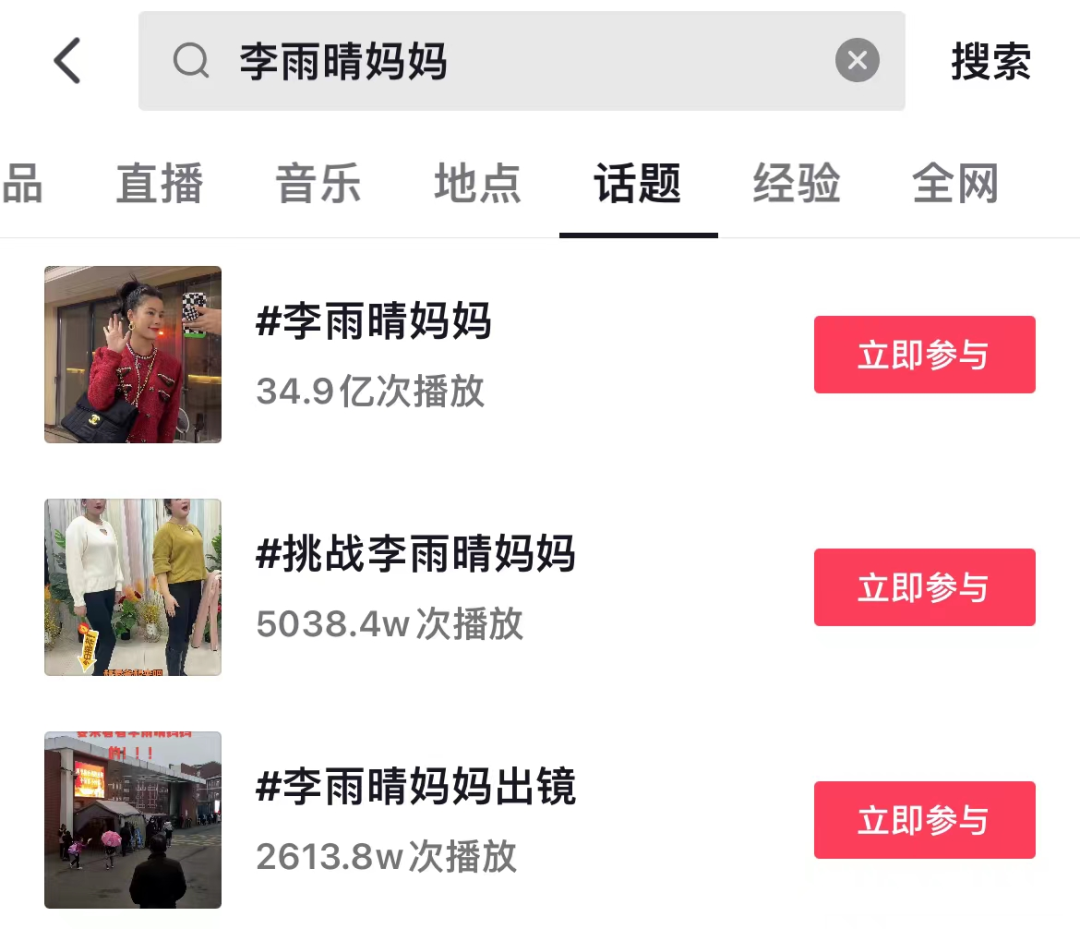Tap the search field with 李雨晴妈妈
Image resolution: width=1080 pixels, height=929 pixels.
[500, 61]
